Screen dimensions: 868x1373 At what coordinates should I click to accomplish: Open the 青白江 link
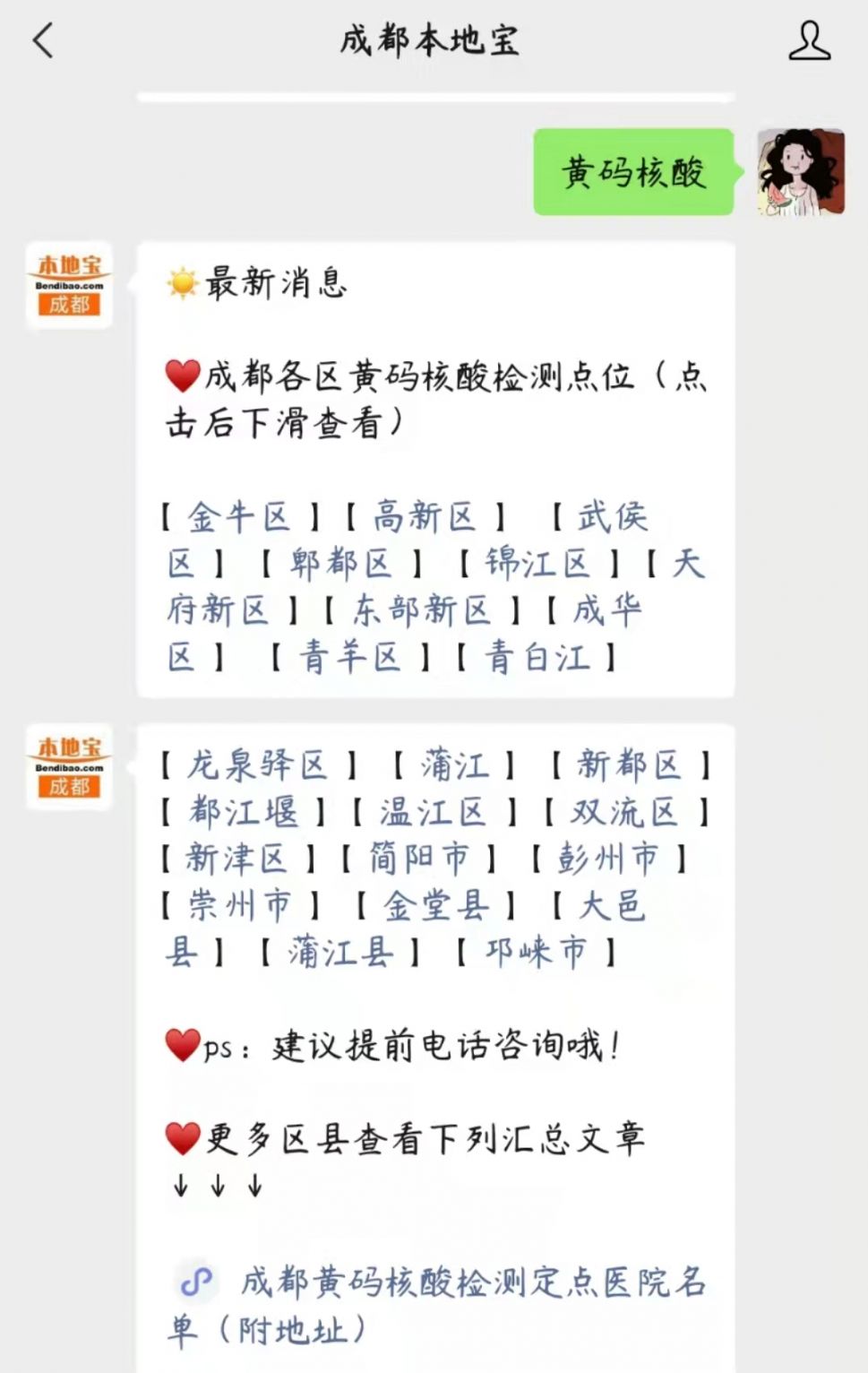(x=537, y=657)
